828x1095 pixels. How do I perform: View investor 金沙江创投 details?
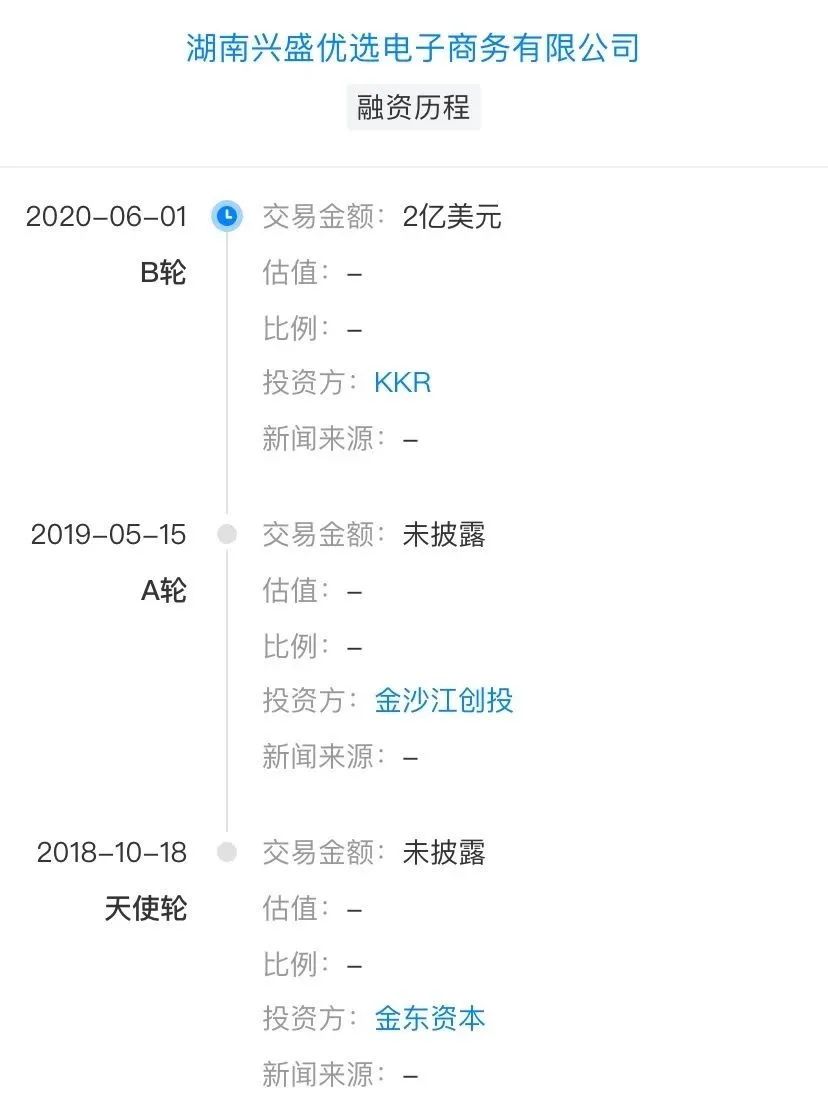pos(444,700)
